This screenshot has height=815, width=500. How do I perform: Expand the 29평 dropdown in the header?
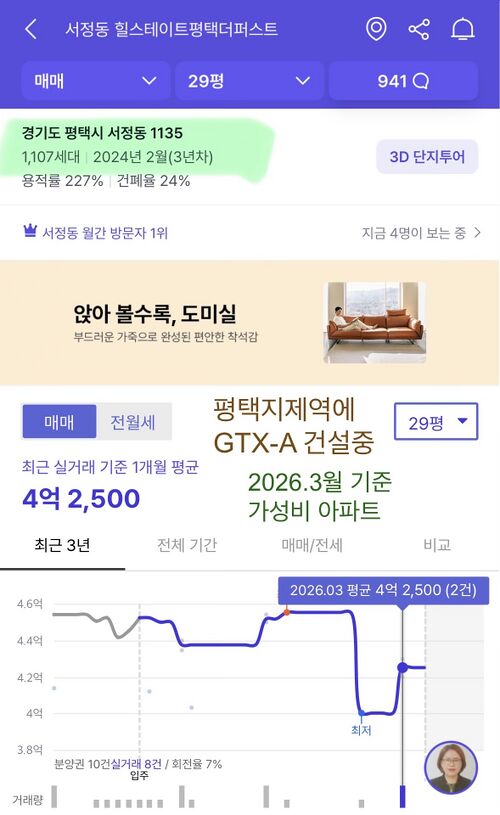249,81
